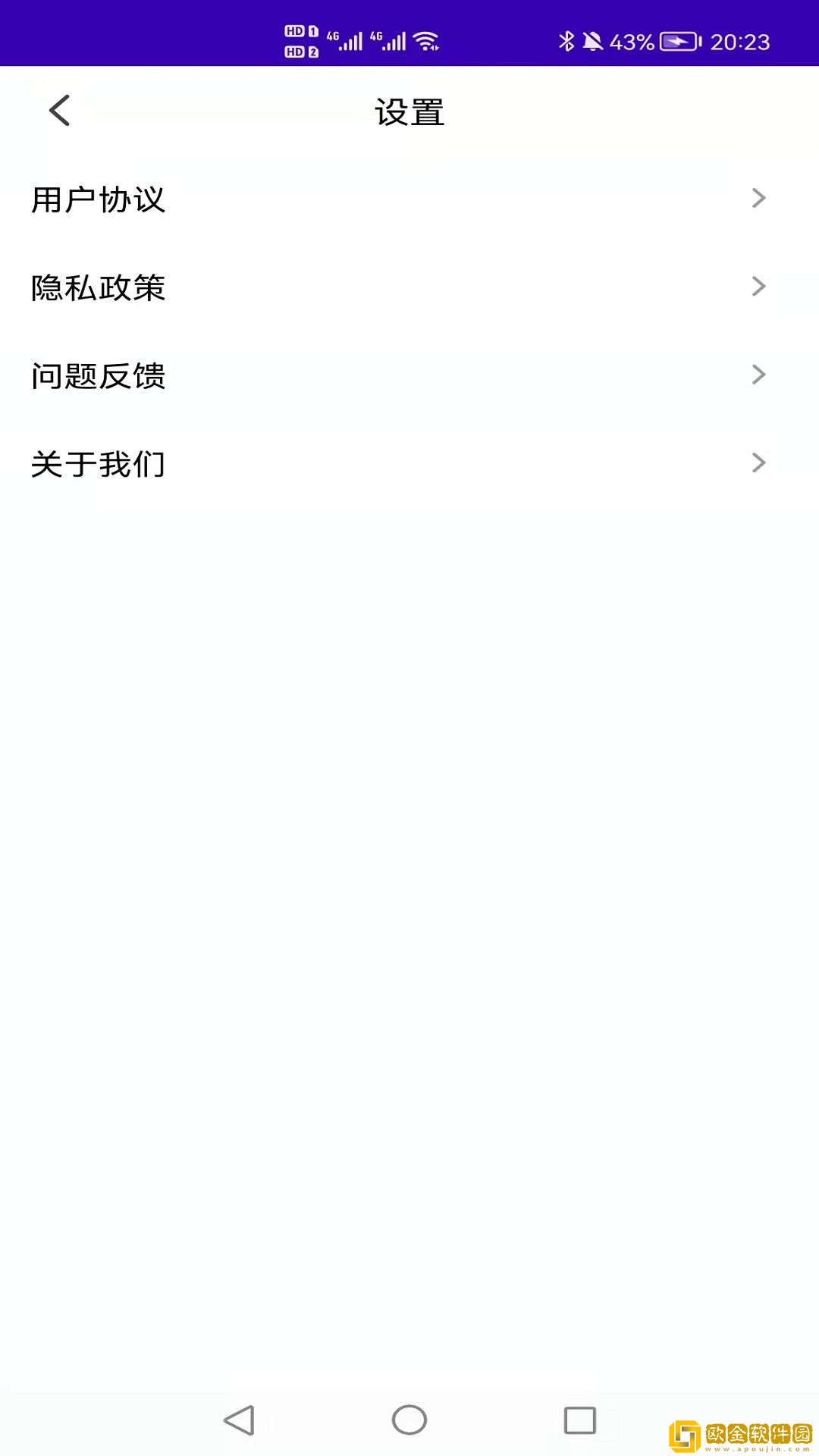Select the 问题反馈 feedback option
819x1456 pixels.
[99, 376]
